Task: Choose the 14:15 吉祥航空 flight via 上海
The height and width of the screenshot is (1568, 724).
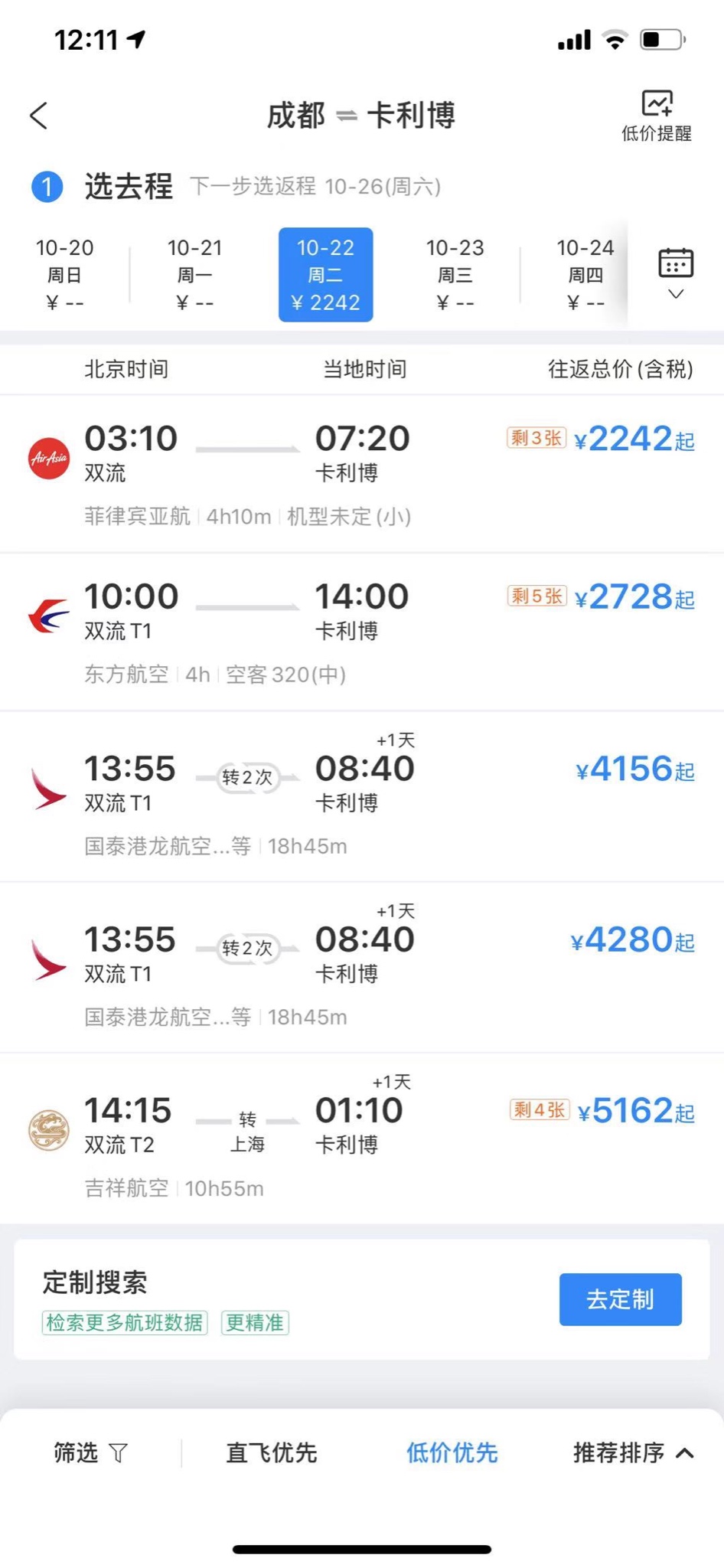Action: pyautogui.click(x=361, y=1138)
